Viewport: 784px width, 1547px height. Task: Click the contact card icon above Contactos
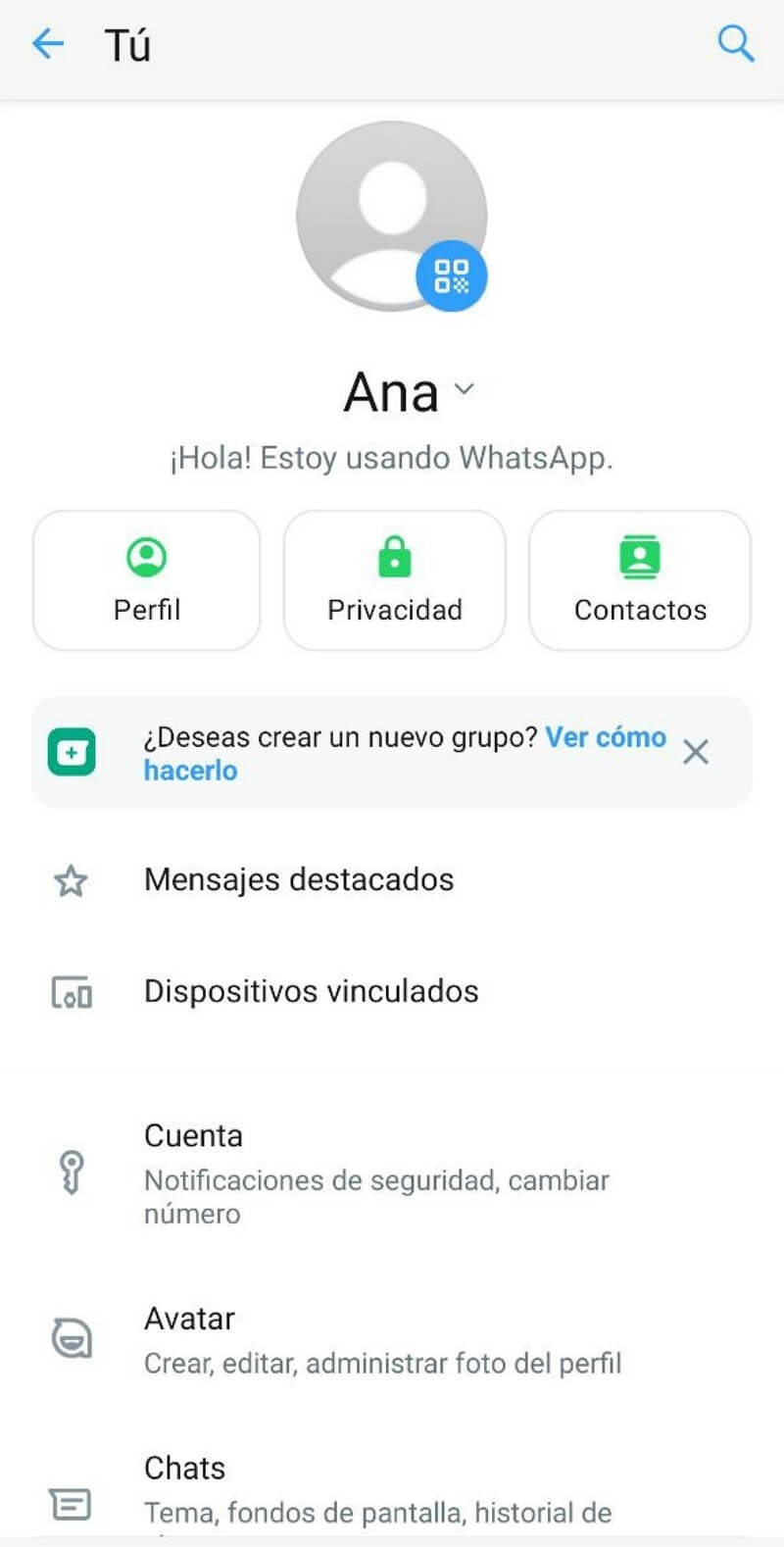(x=640, y=555)
